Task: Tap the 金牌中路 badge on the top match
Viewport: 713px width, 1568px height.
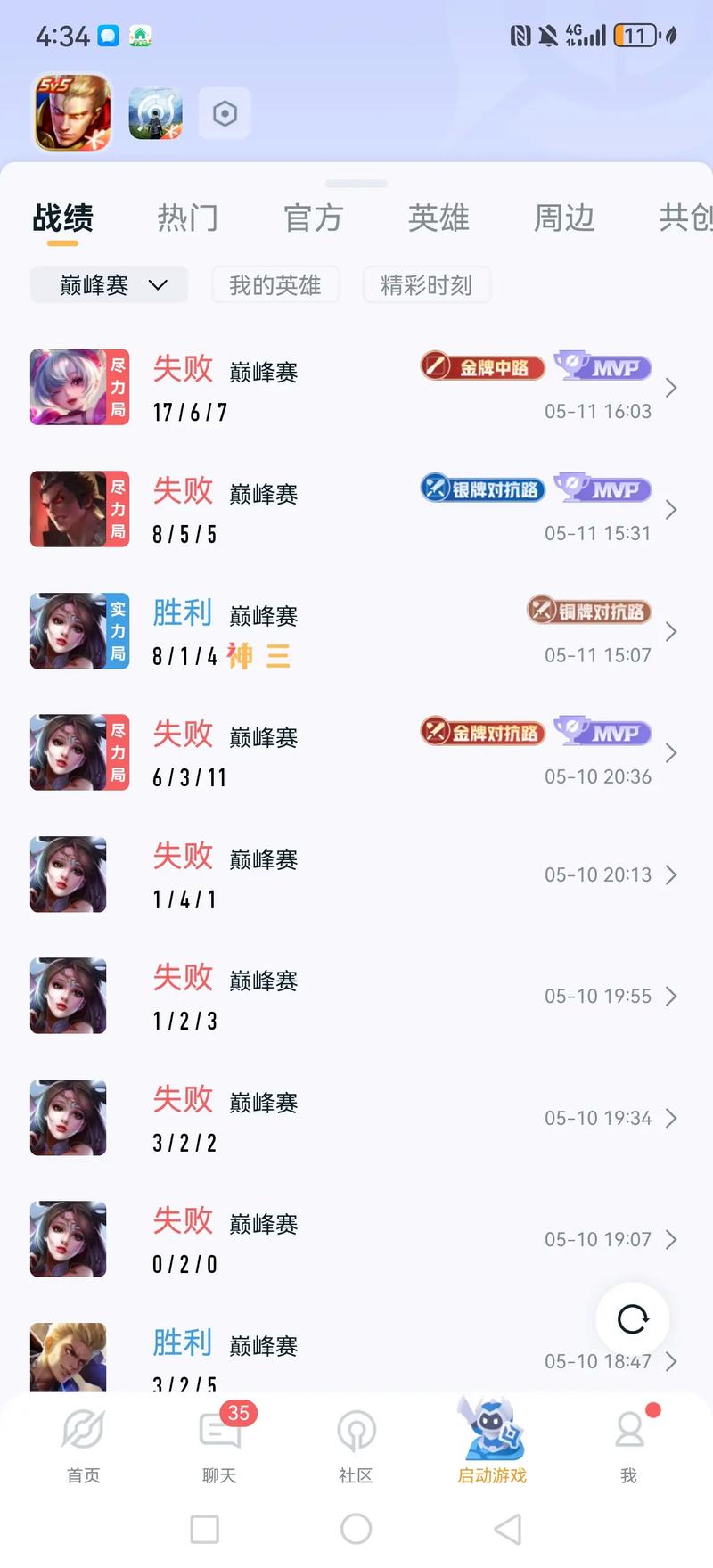Action: point(481,366)
